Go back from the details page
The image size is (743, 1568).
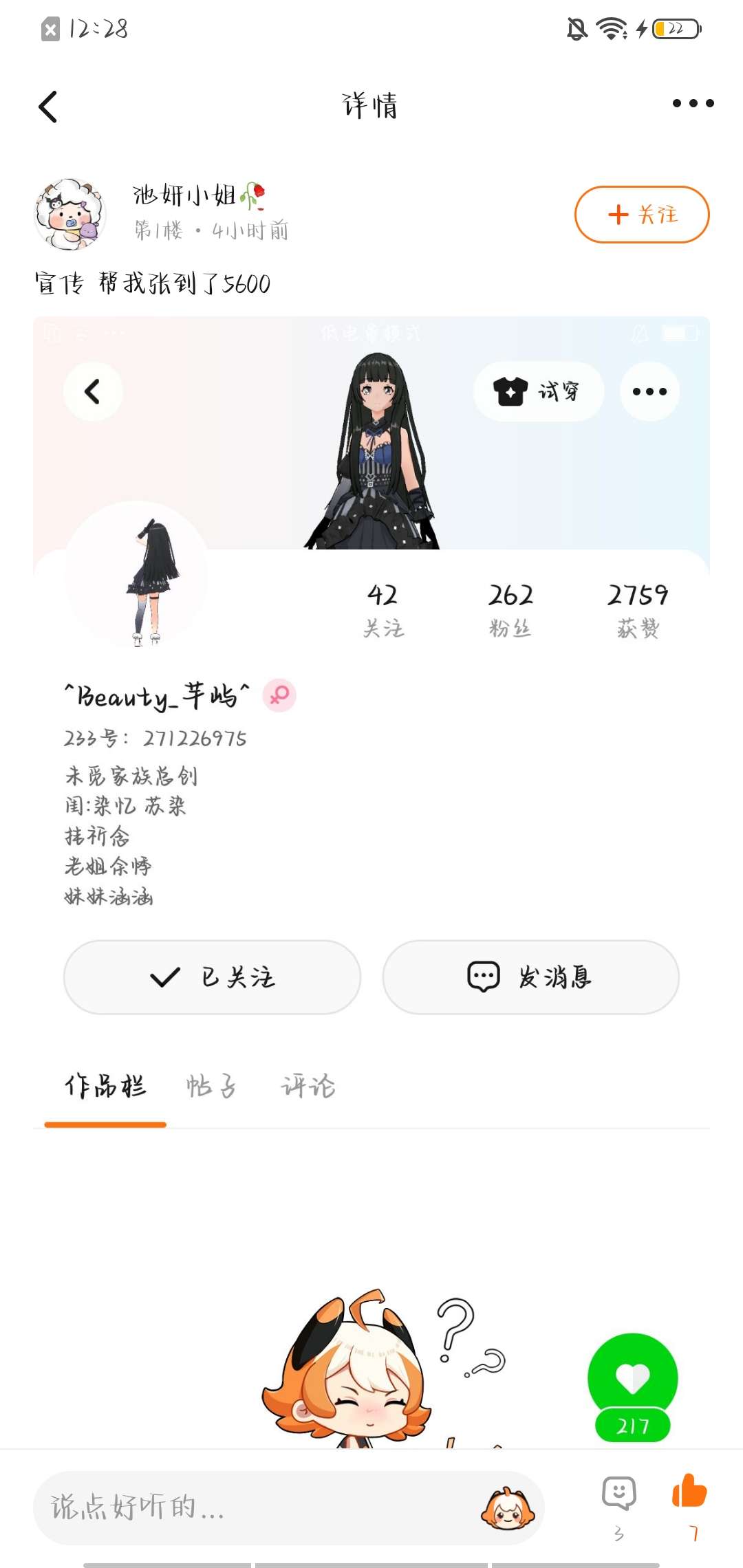48,107
